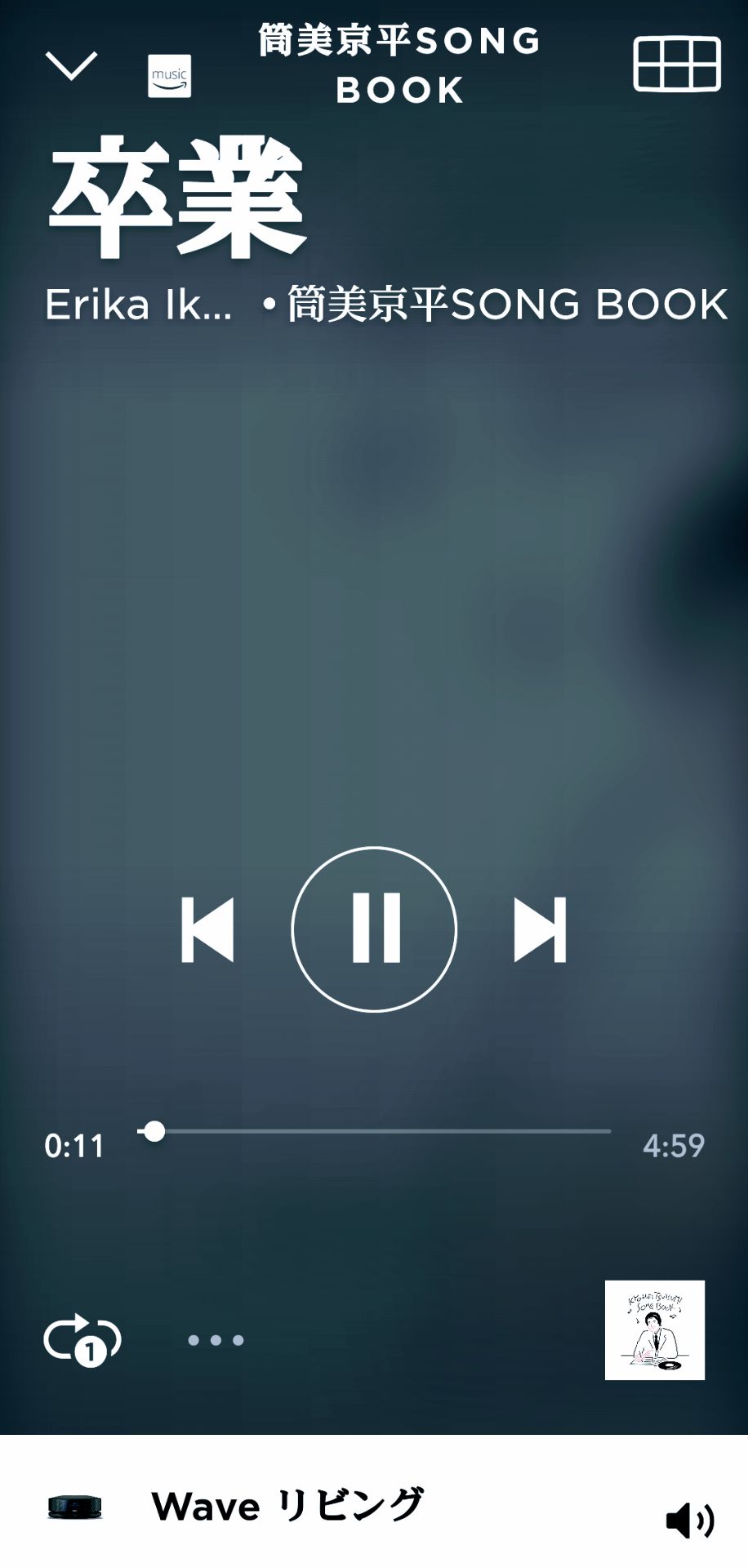Go back to the previous track
The image size is (748, 1568).
(x=207, y=929)
